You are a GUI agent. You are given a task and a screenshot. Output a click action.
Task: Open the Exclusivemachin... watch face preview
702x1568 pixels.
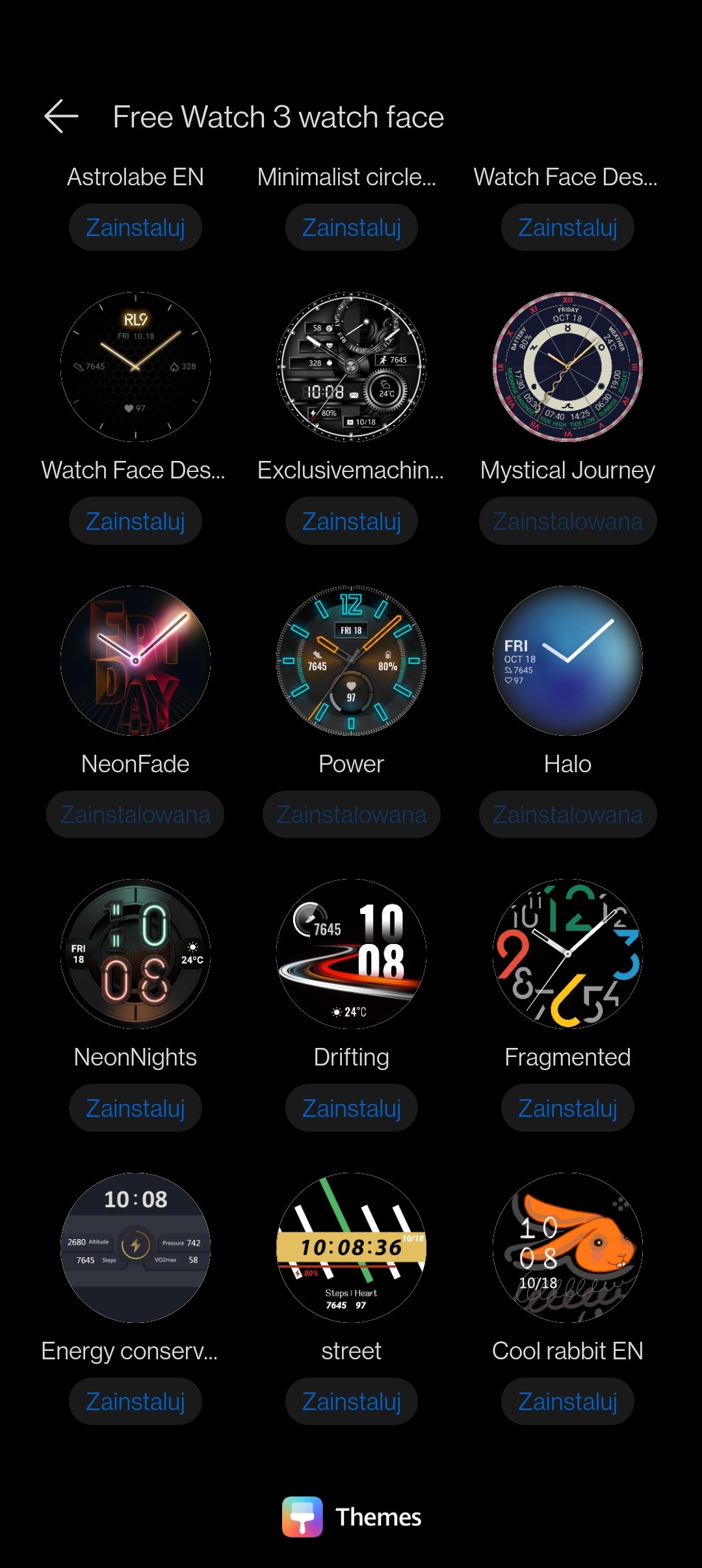(352, 367)
